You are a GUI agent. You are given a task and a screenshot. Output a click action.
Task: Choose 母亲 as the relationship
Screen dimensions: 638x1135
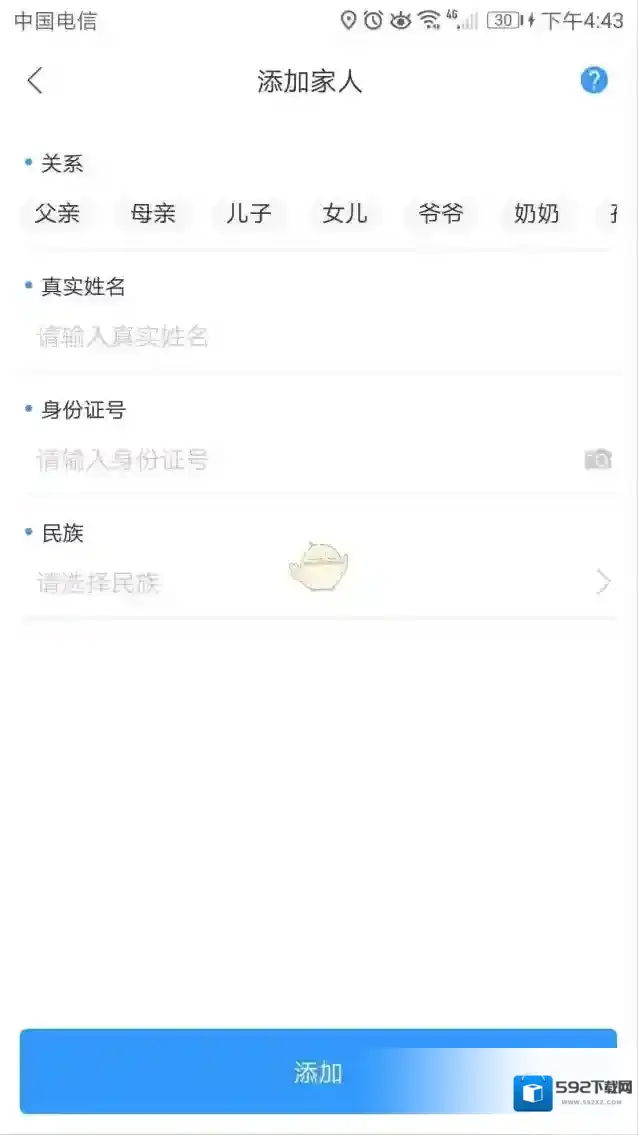tap(153, 213)
